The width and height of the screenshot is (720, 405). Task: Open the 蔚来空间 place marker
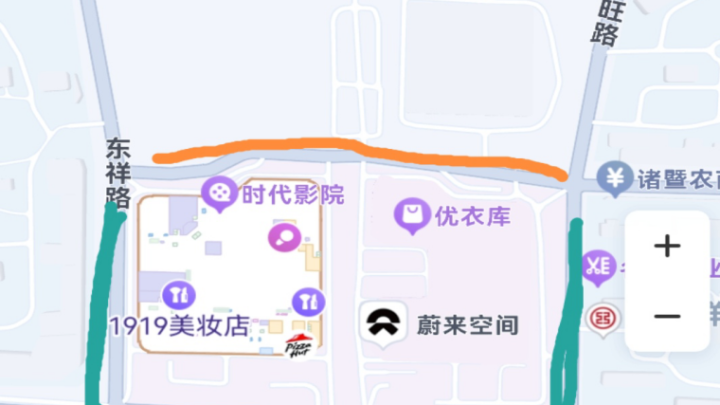[x=379, y=325]
